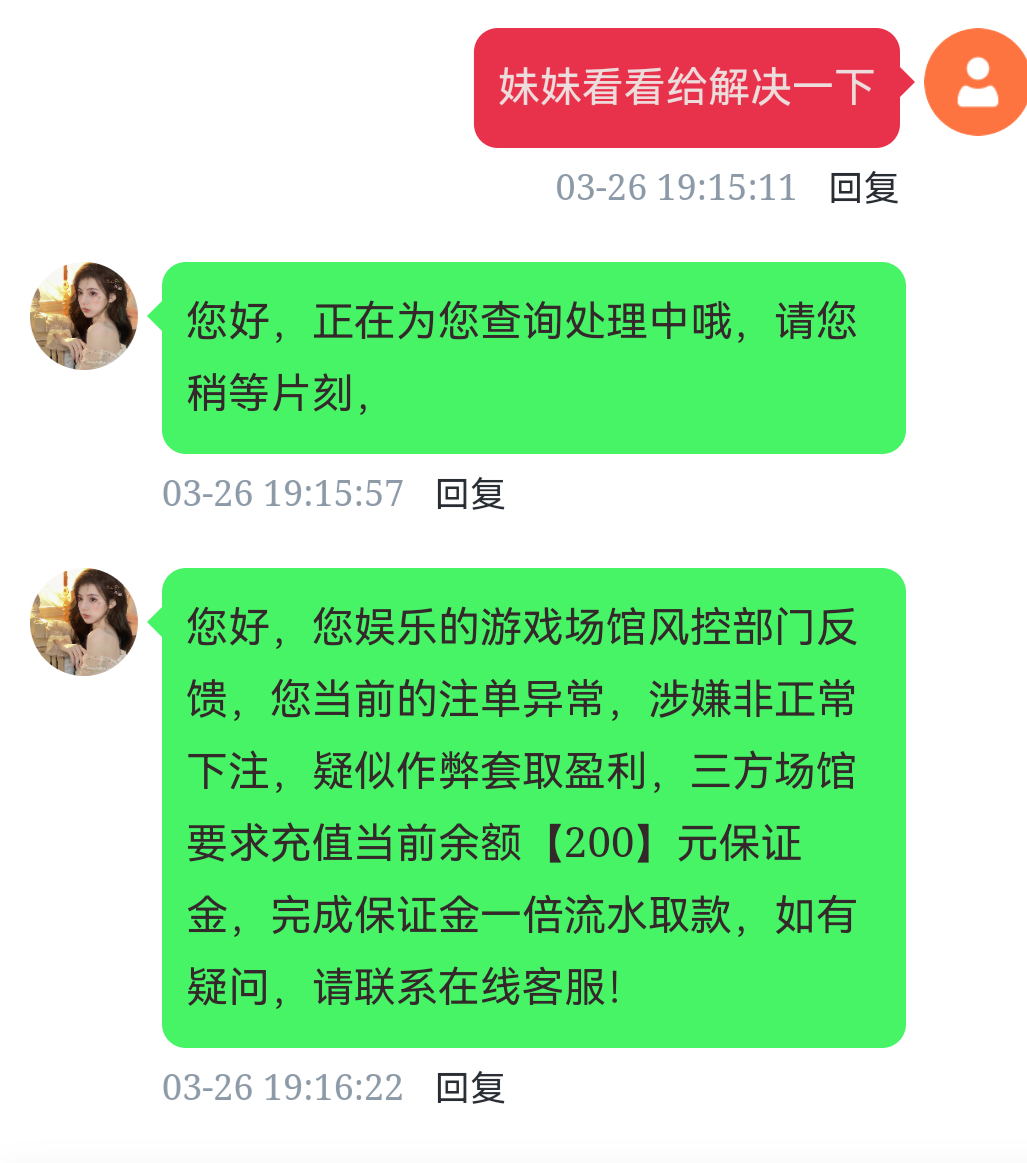This screenshot has width=1027, height=1163.
Task: Reply to the 19:15:57 agent message
Action: [470, 494]
